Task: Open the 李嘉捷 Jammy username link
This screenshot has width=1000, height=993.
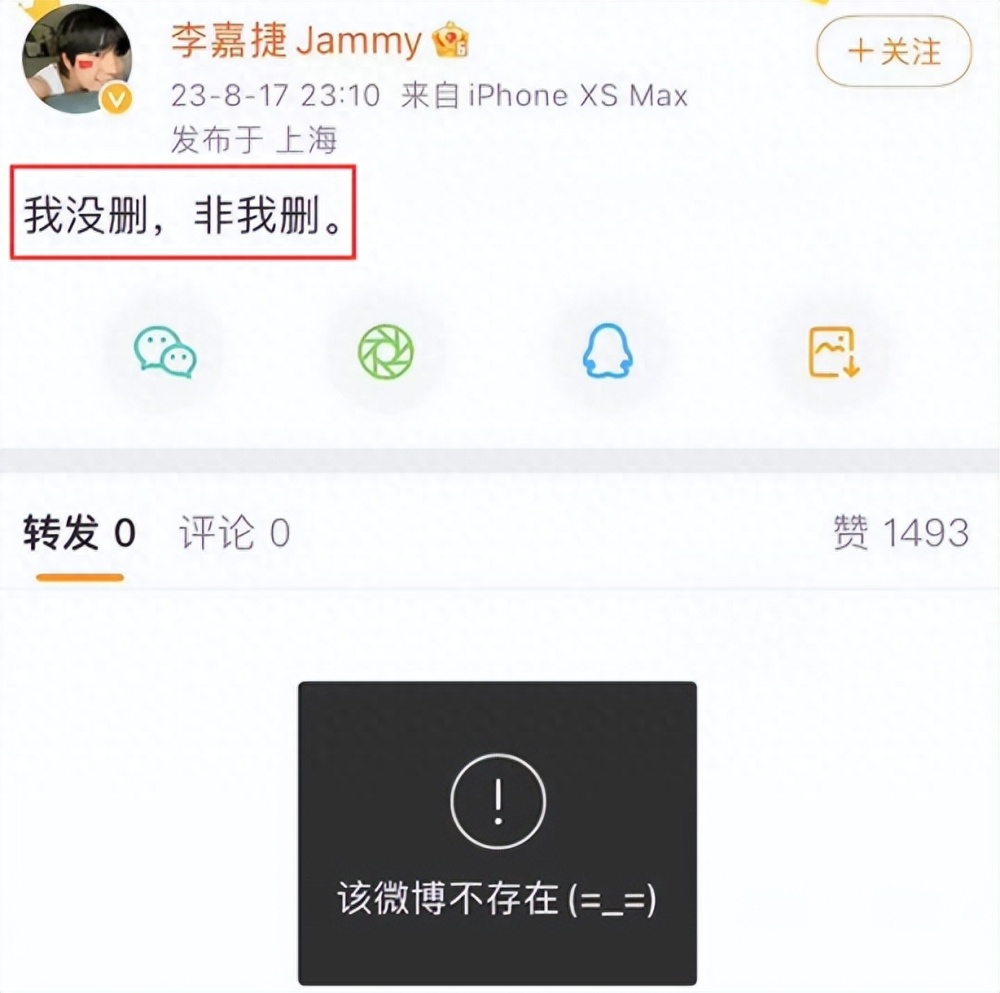Action: point(296,41)
